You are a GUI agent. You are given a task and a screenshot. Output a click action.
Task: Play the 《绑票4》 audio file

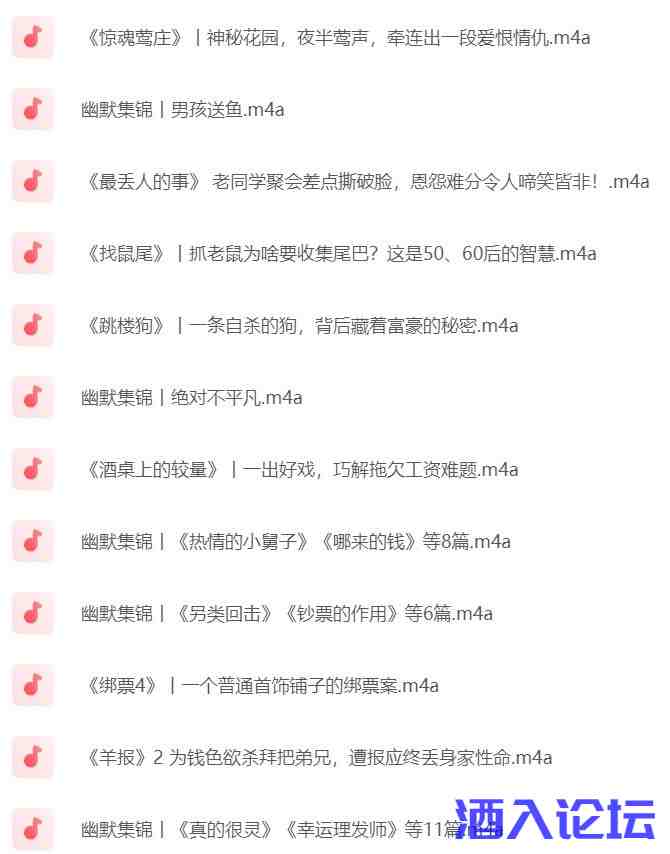click(x=262, y=686)
